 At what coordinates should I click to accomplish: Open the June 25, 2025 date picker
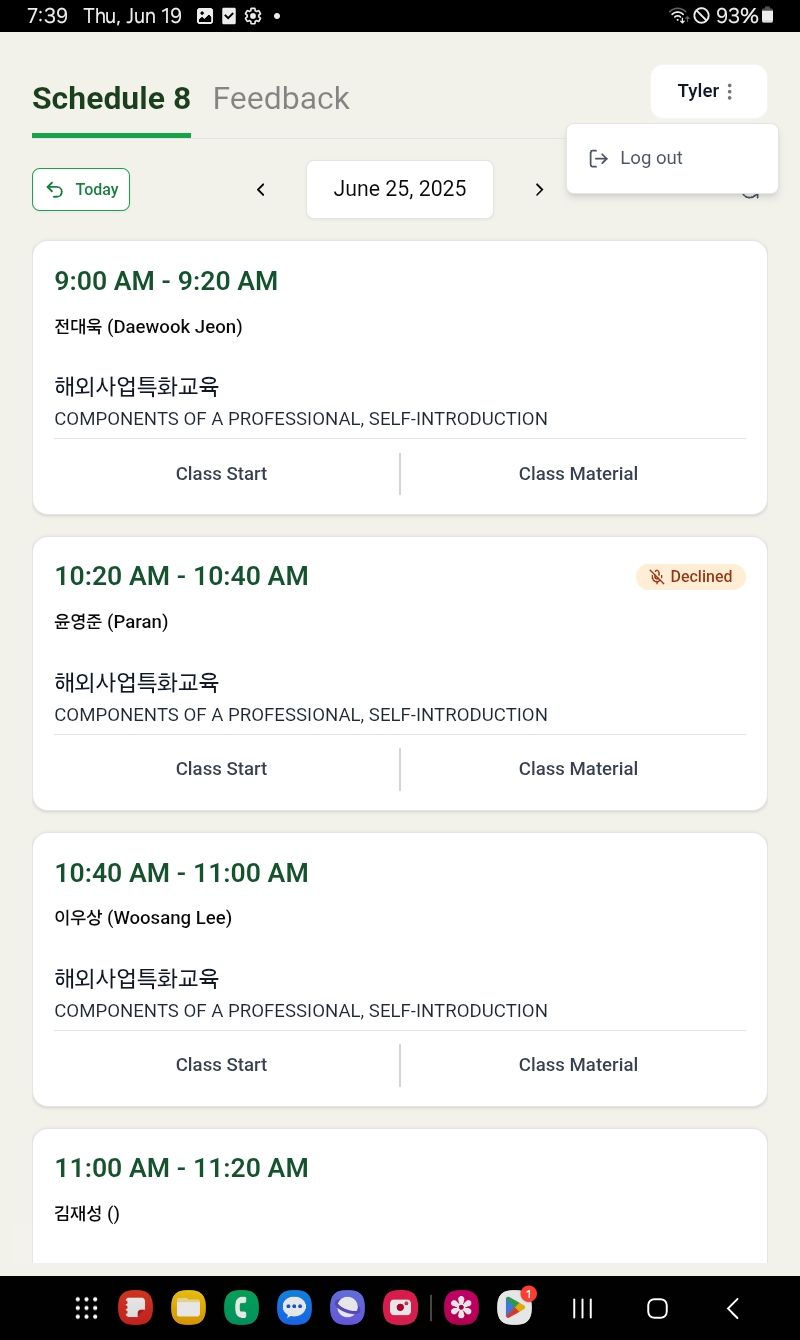tap(400, 189)
